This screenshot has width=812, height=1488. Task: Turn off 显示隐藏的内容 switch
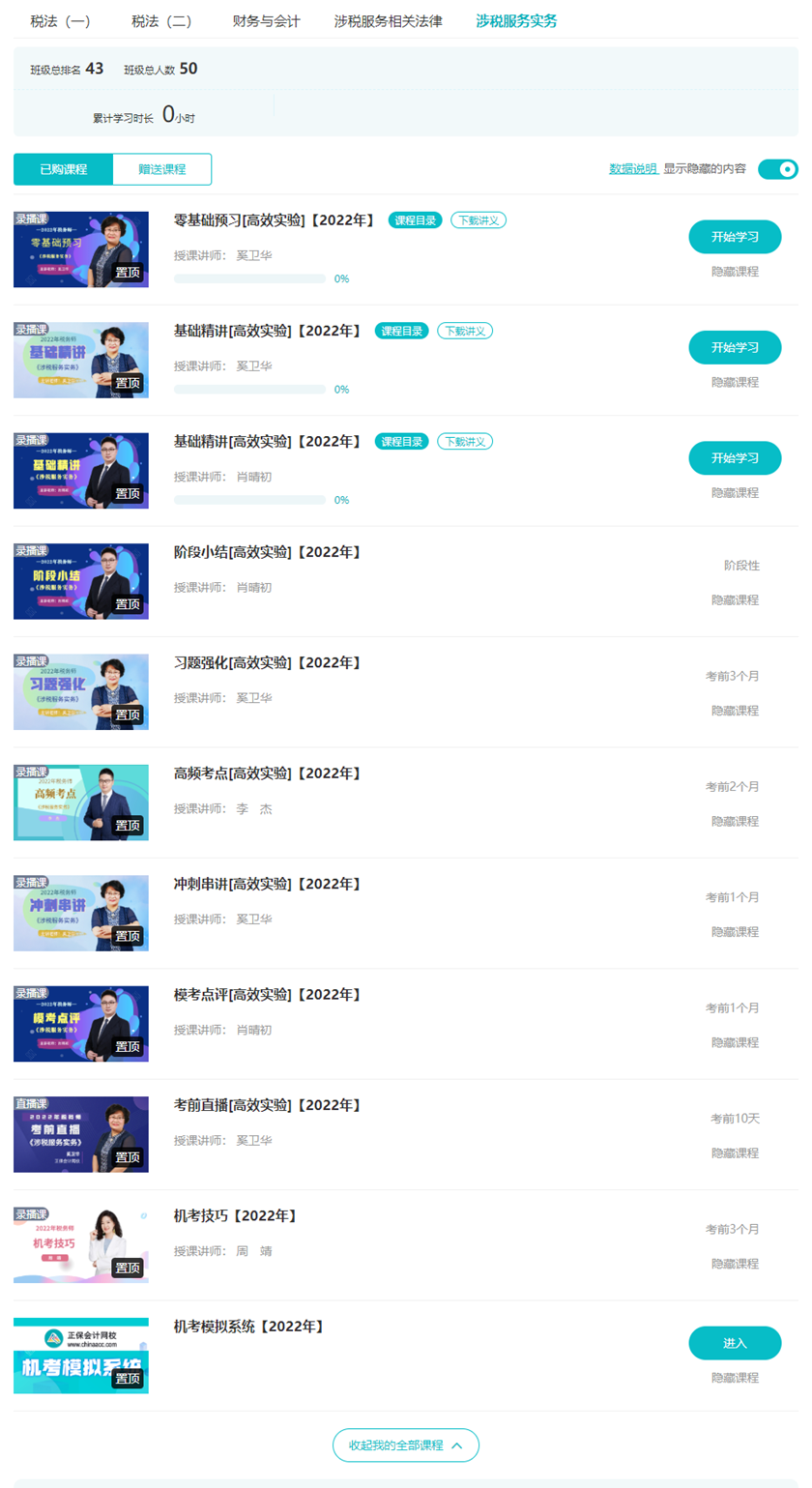click(x=777, y=169)
